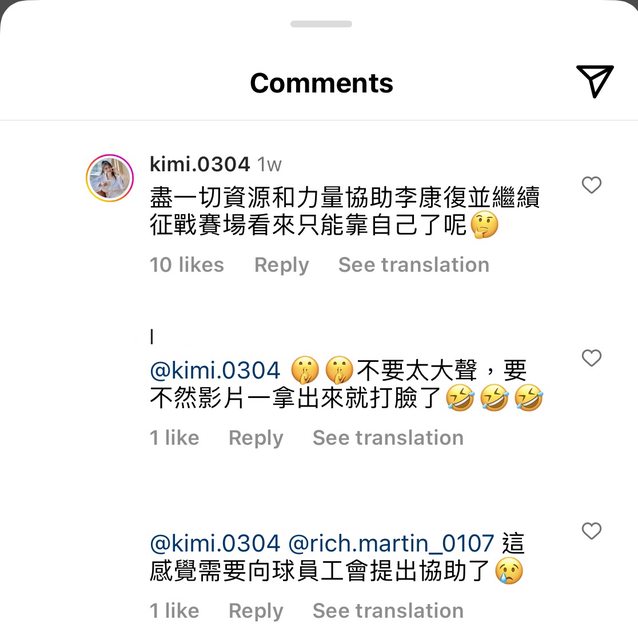Viewport: 638px width, 640px height.
Task: See translation of the 不要太大聲 comment
Action: click(388, 438)
